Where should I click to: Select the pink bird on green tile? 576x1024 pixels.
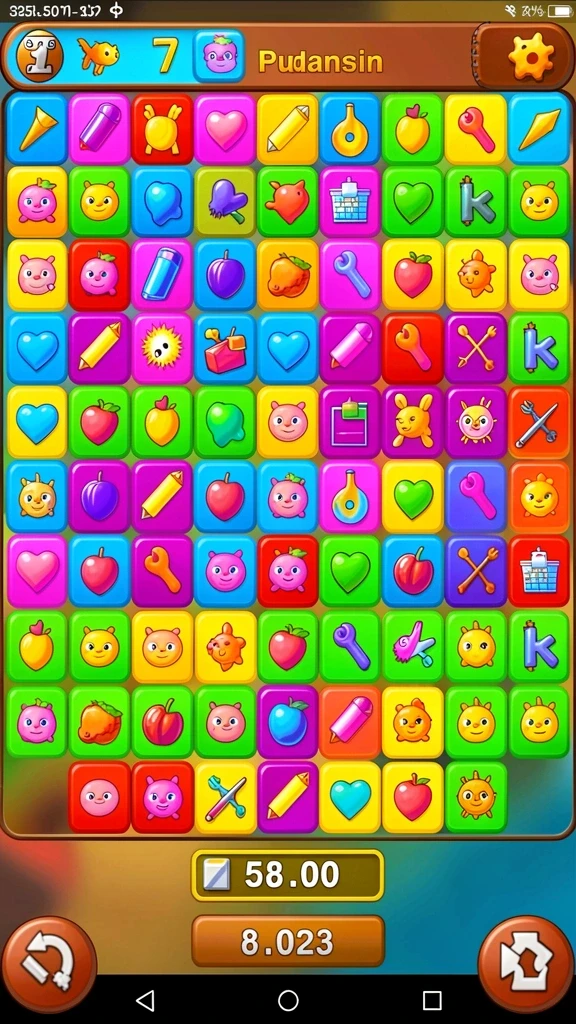[x=413, y=647]
